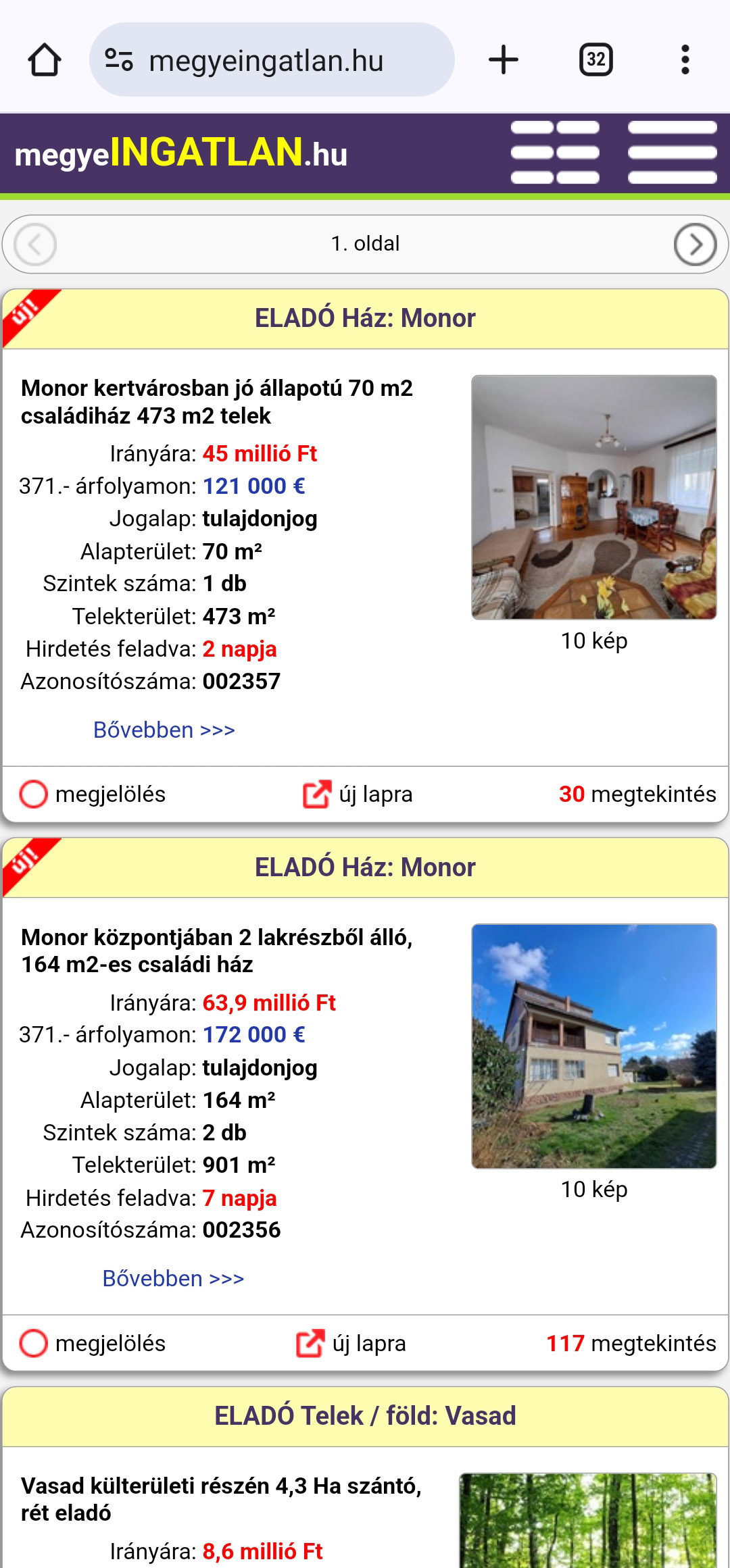Viewport: 730px width, 1568px height.
Task: Go to the browser home page
Action: [45, 60]
